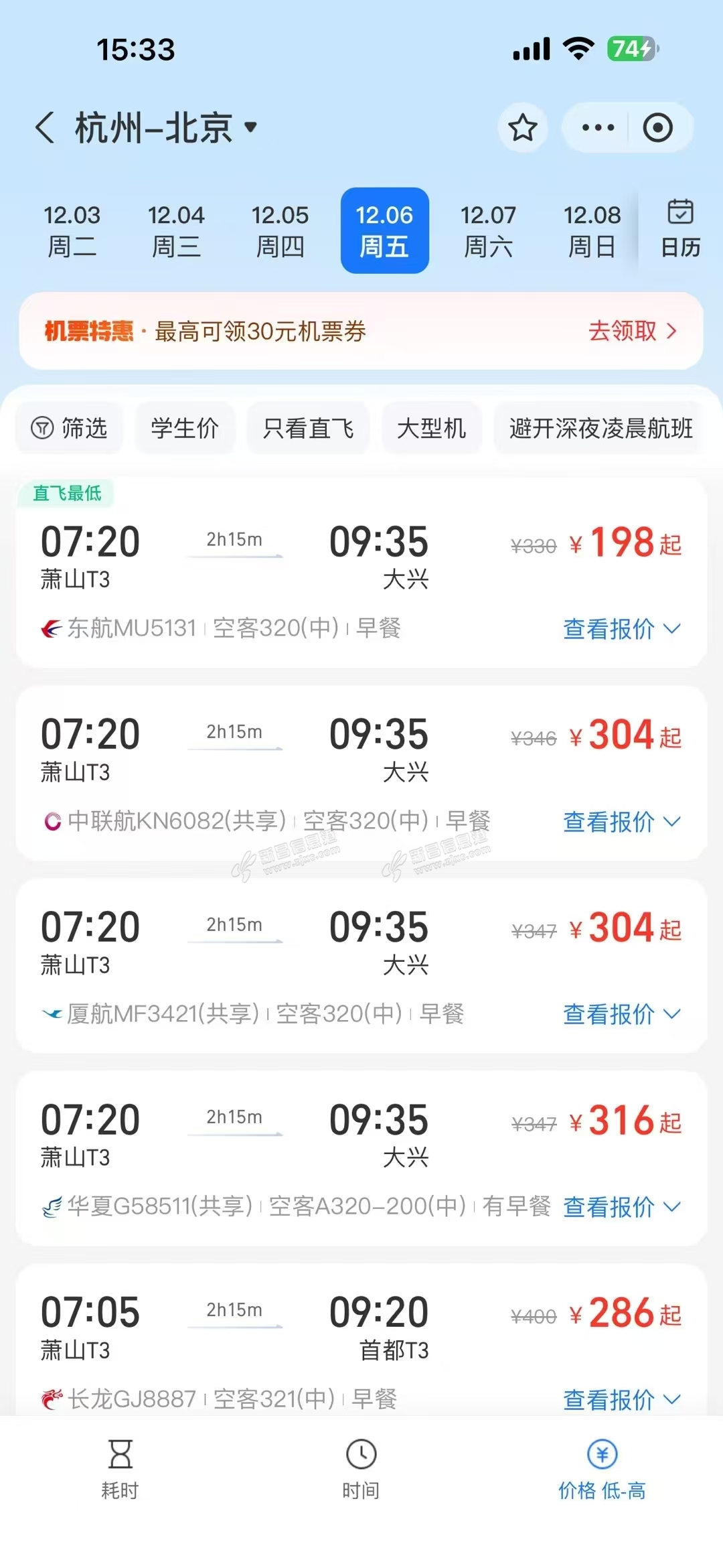Expand 查看报价 for 中联航KN6082

[622, 822]
